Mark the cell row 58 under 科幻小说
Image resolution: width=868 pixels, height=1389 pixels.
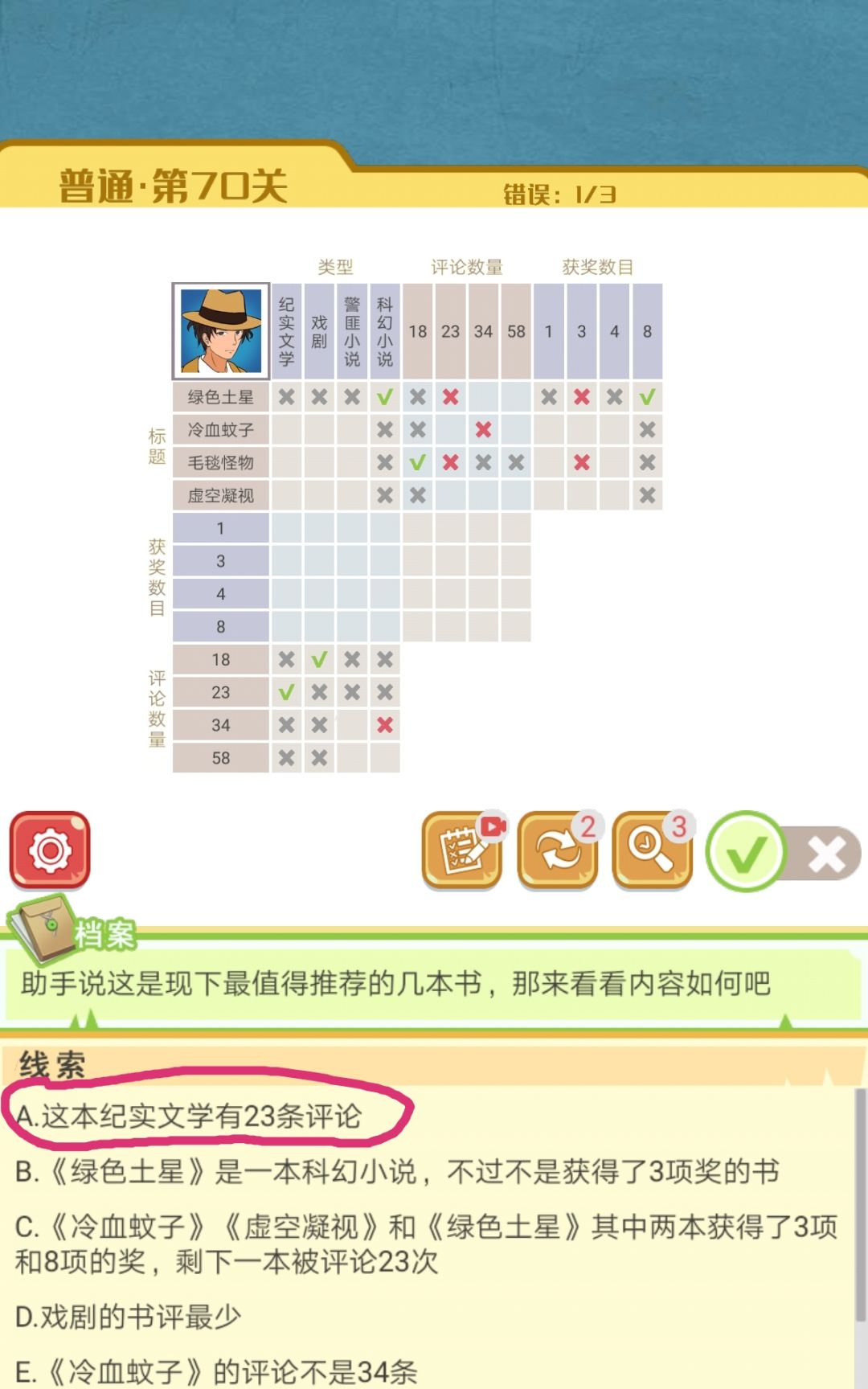point(385,758)
